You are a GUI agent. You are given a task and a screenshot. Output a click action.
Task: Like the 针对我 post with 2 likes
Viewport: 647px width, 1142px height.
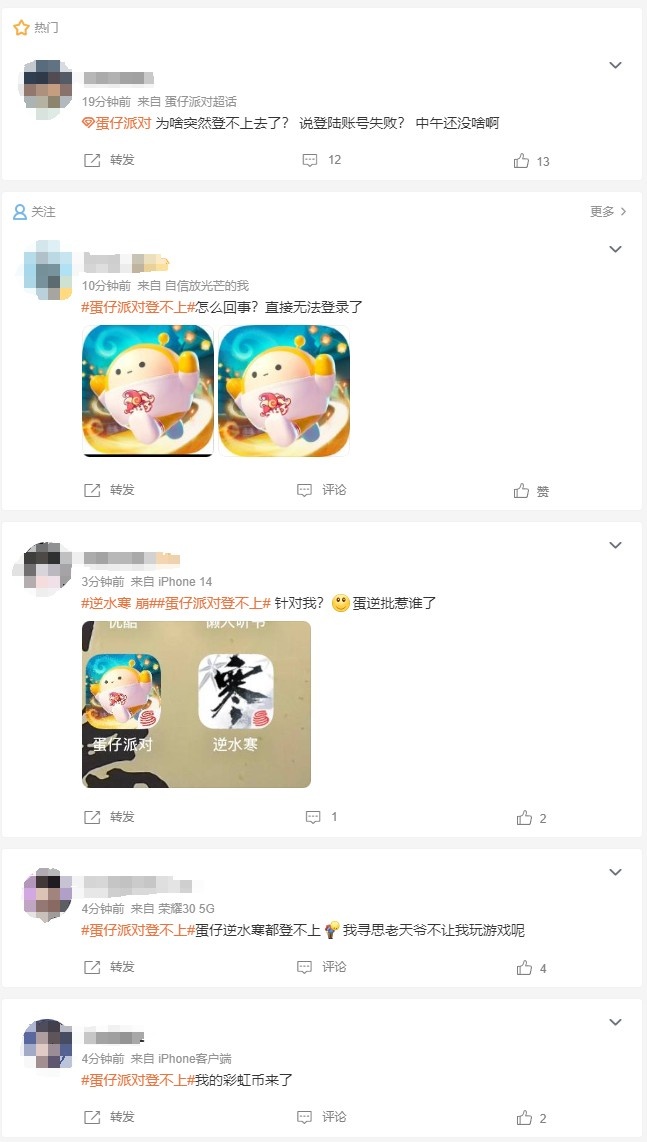point(532,818)
